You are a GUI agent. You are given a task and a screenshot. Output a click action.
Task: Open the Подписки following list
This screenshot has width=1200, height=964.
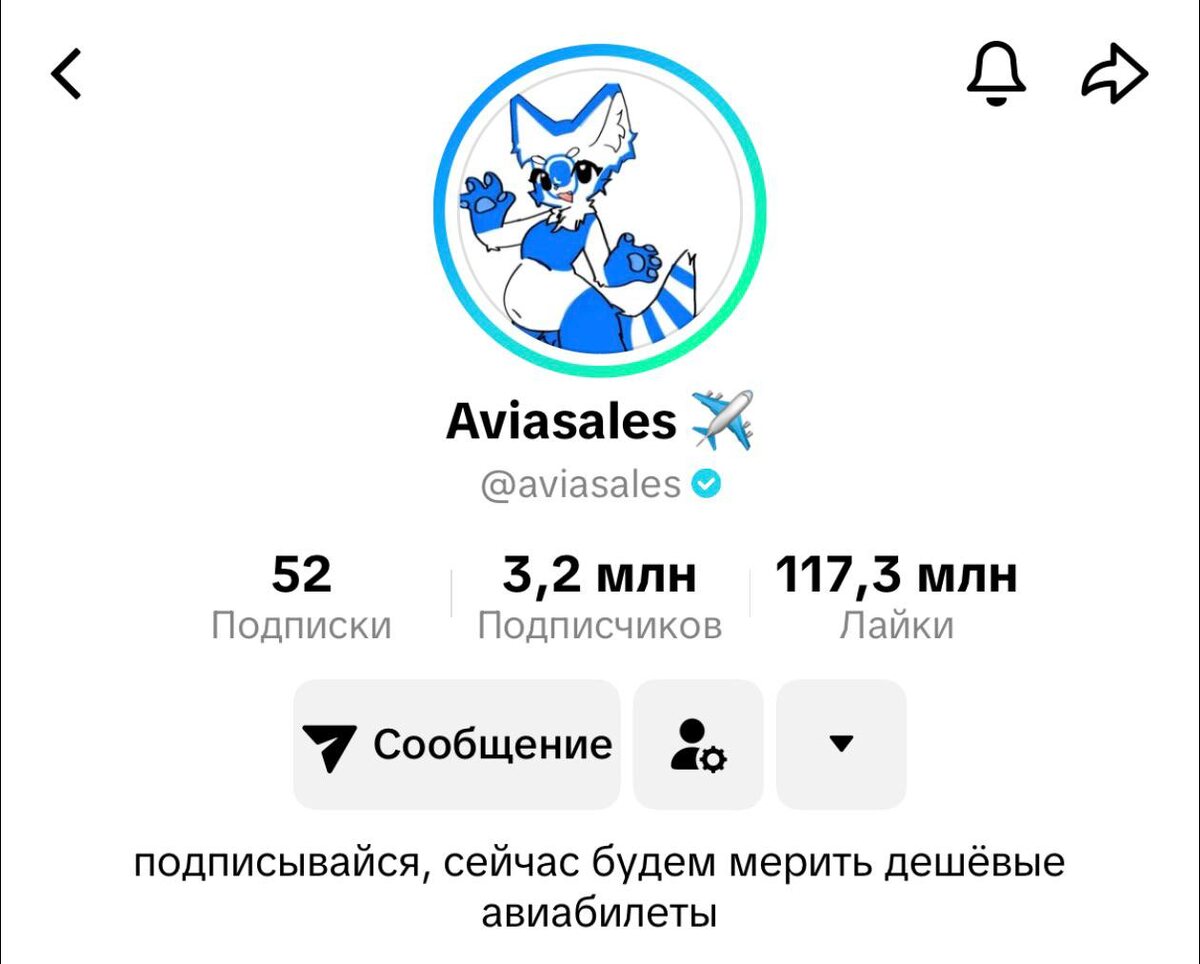click(301, 598)
